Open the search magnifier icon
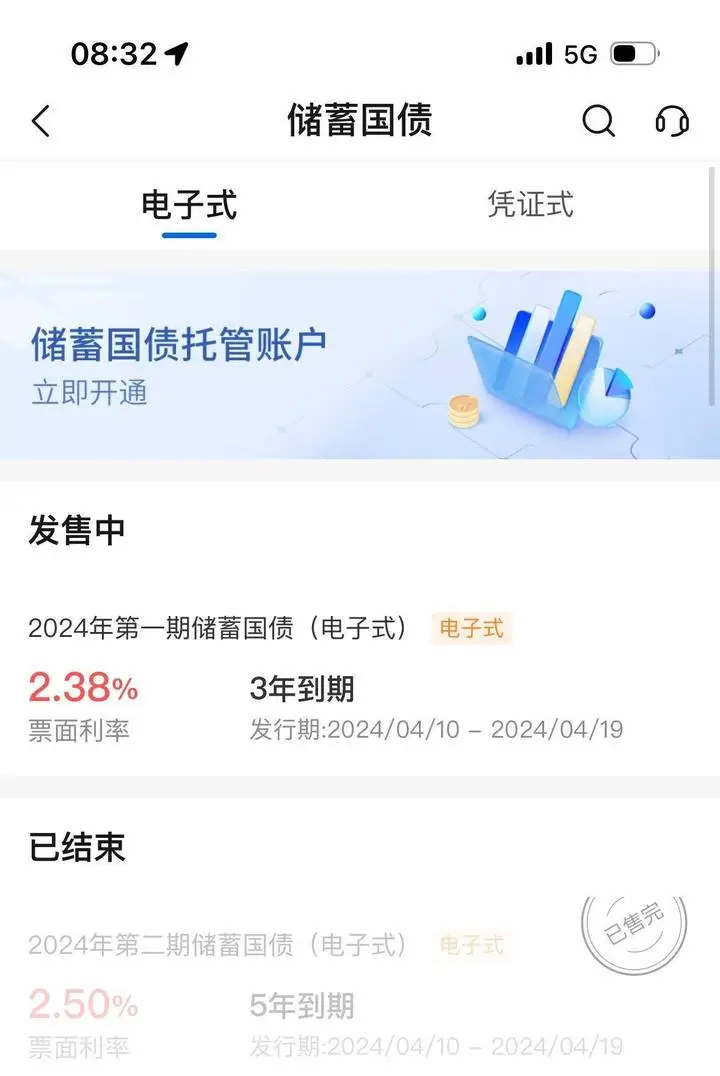The width and height of the screenshot is (720, 1076). (x=598, y=121)
